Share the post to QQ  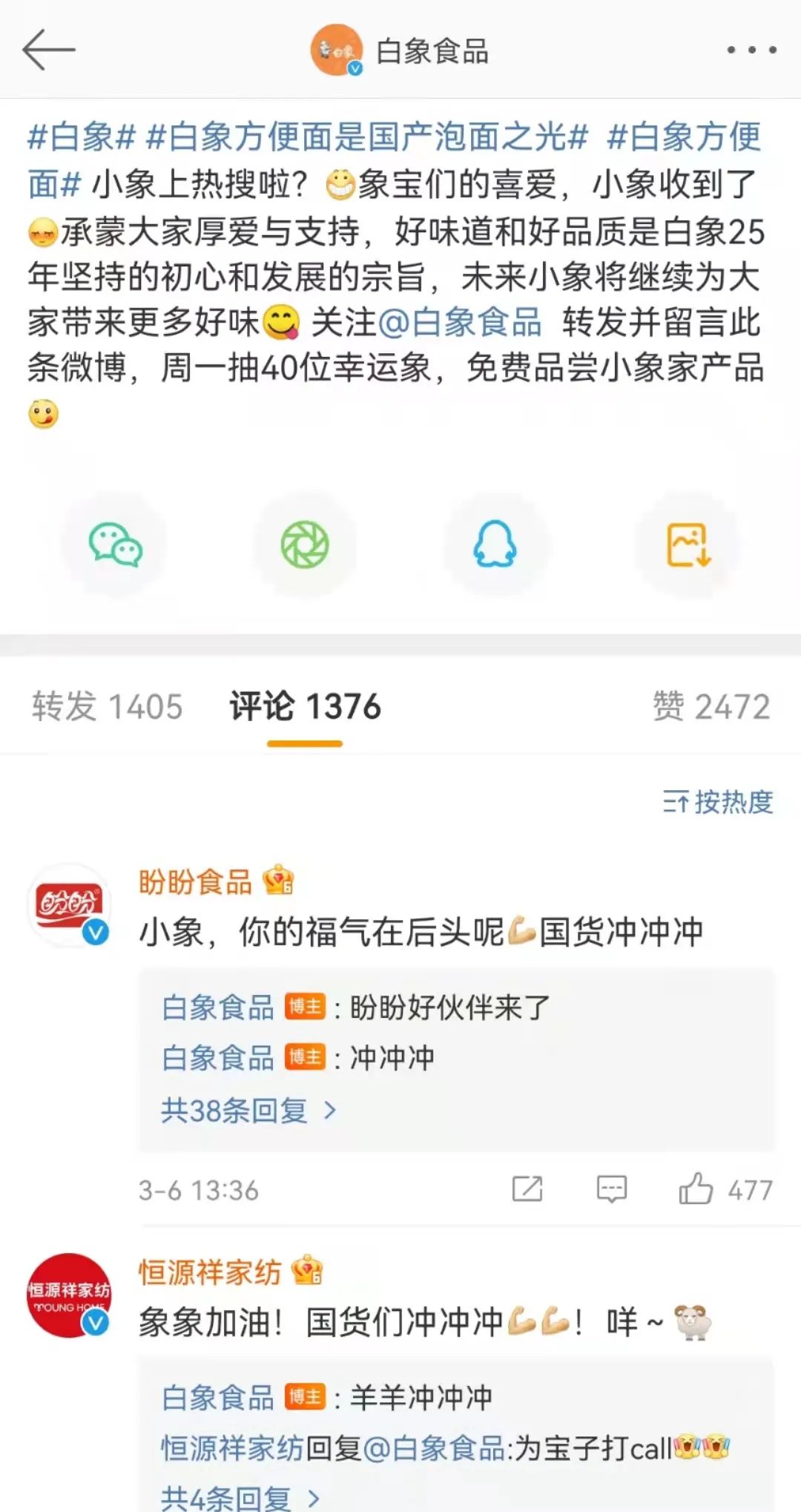point(495,545)
